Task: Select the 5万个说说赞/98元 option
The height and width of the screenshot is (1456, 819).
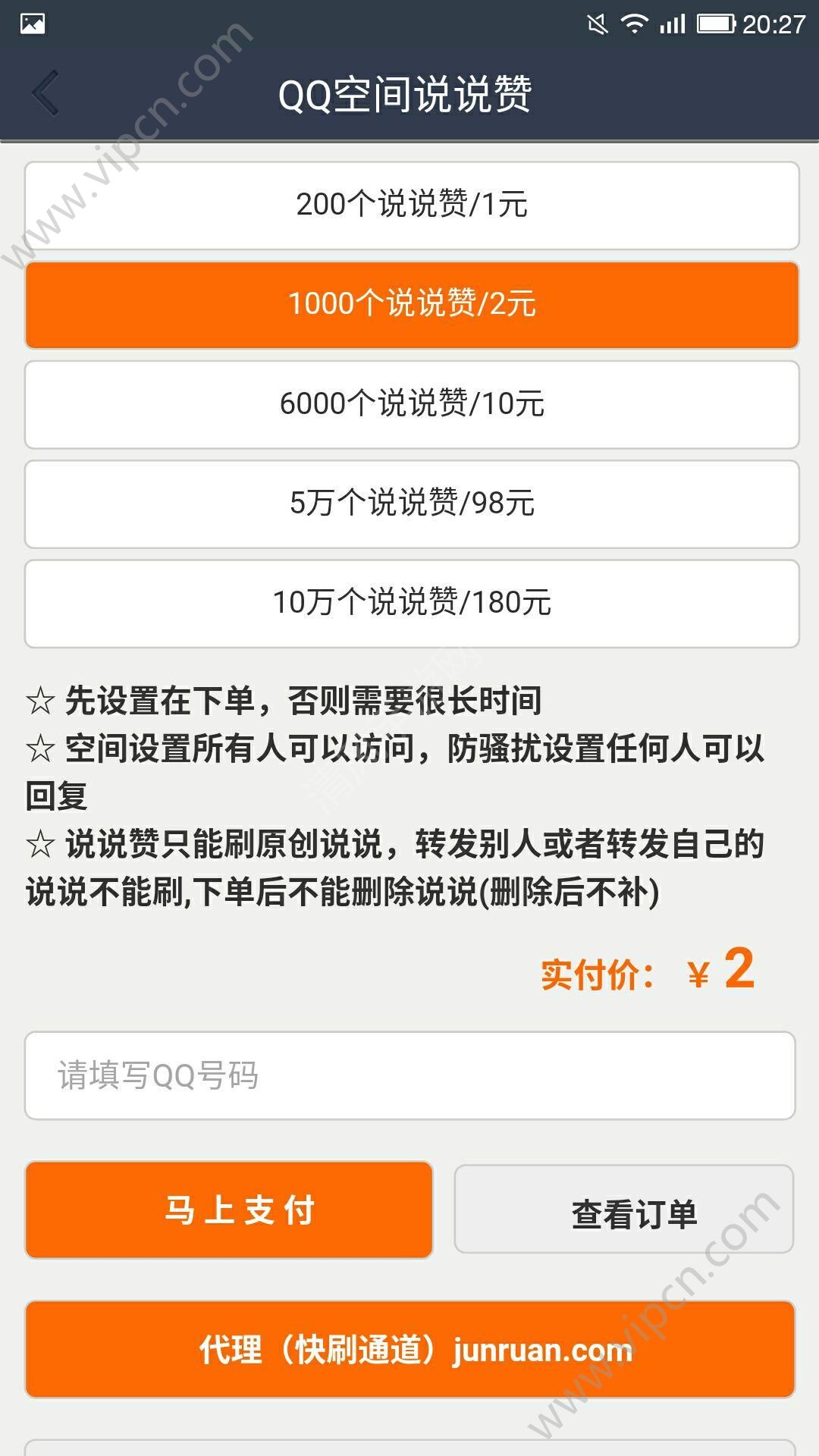Action: [x=412, y=504]
